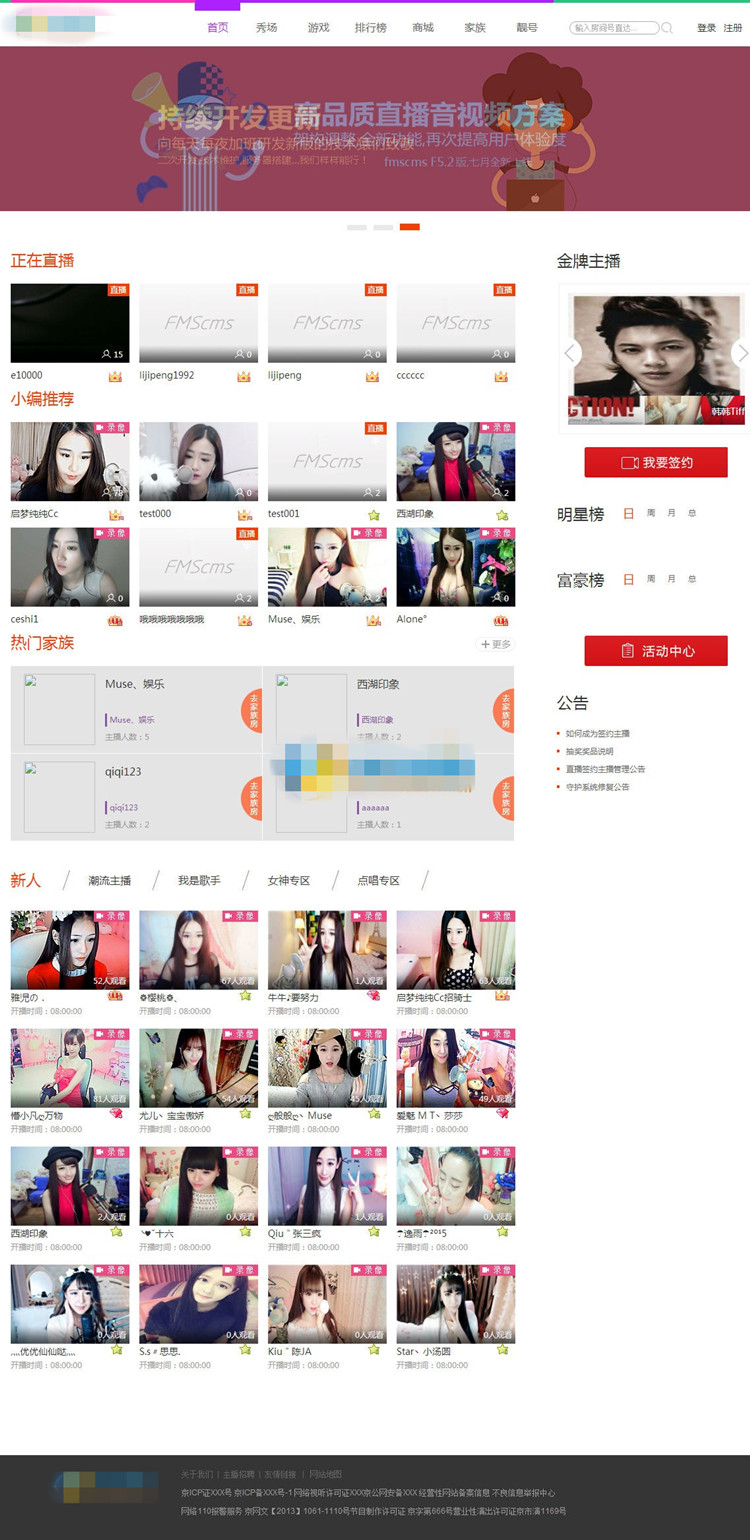Show more families via 更多
This screenshot has width=750, height=1540.
495,645
